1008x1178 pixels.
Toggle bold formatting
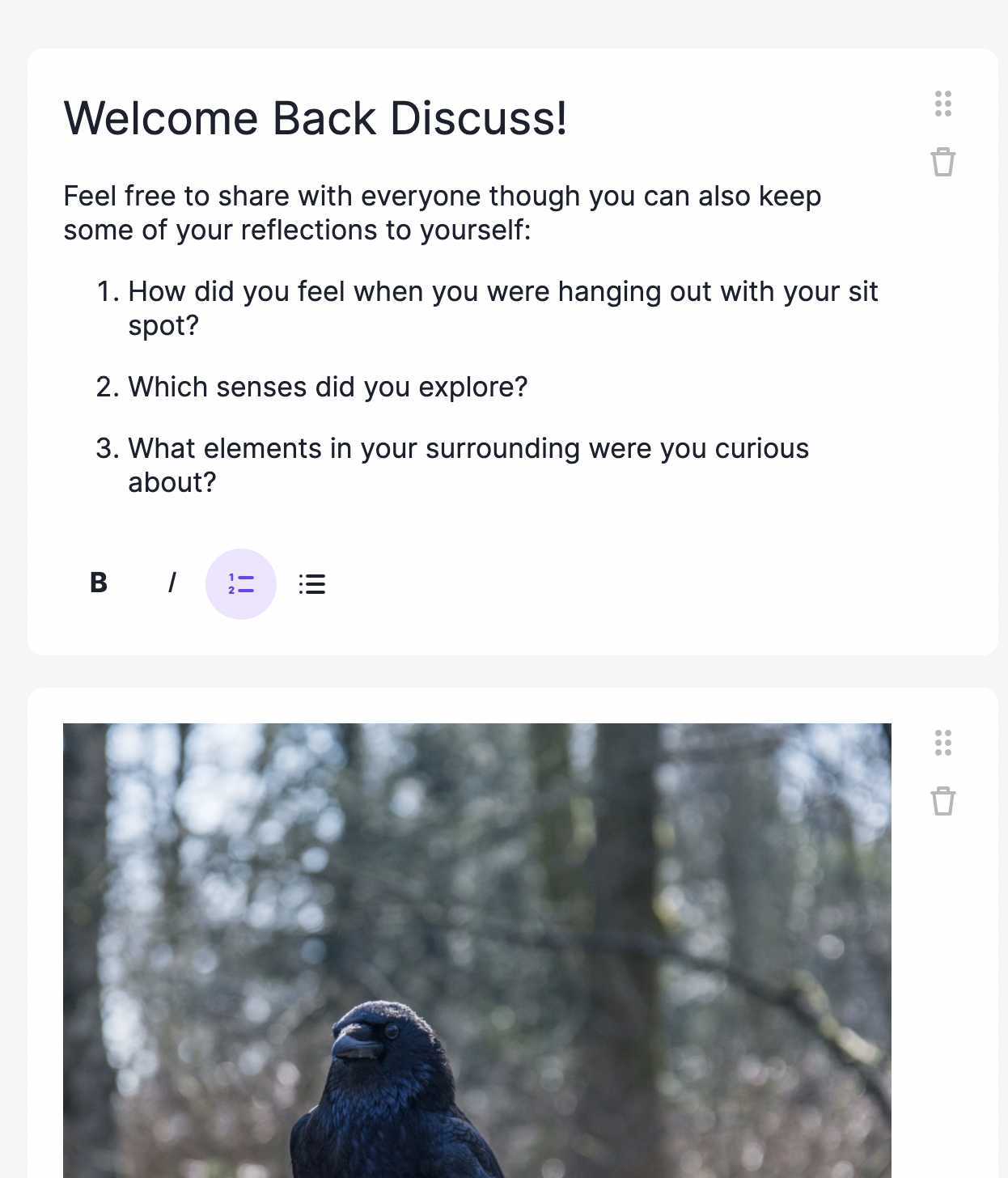click(x=99, y=583)
